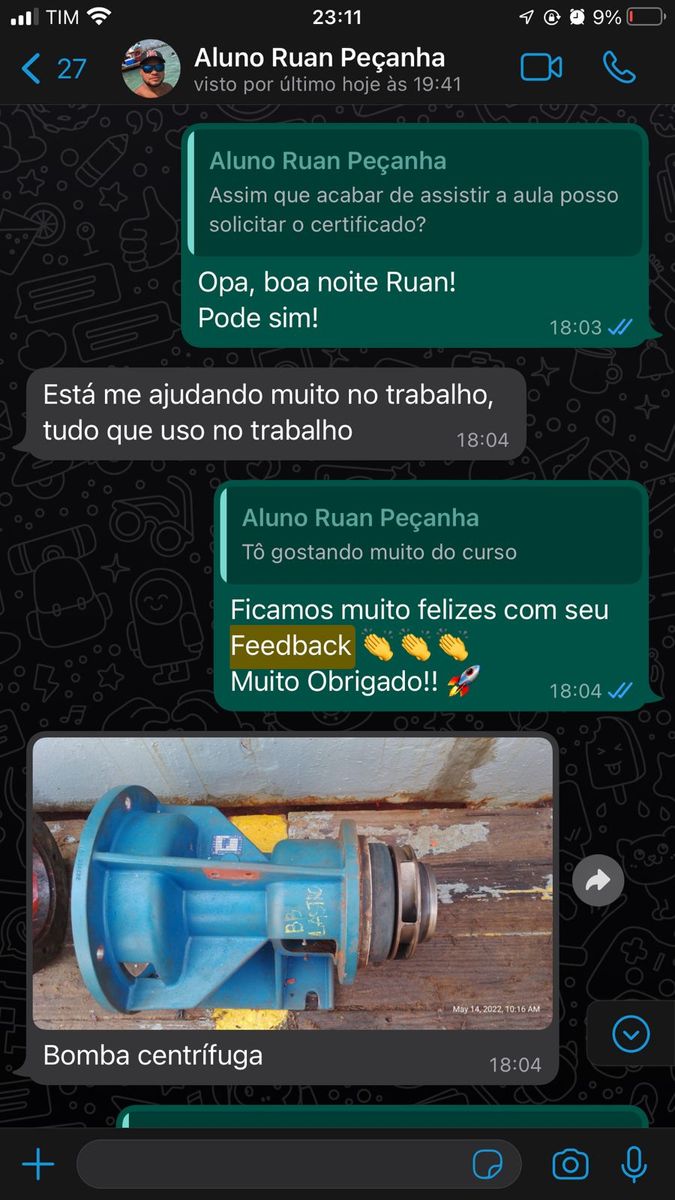This screenshot has width=675, height=1200.
Task: Record a voice message with the microphone
Action: (632, 1164)
